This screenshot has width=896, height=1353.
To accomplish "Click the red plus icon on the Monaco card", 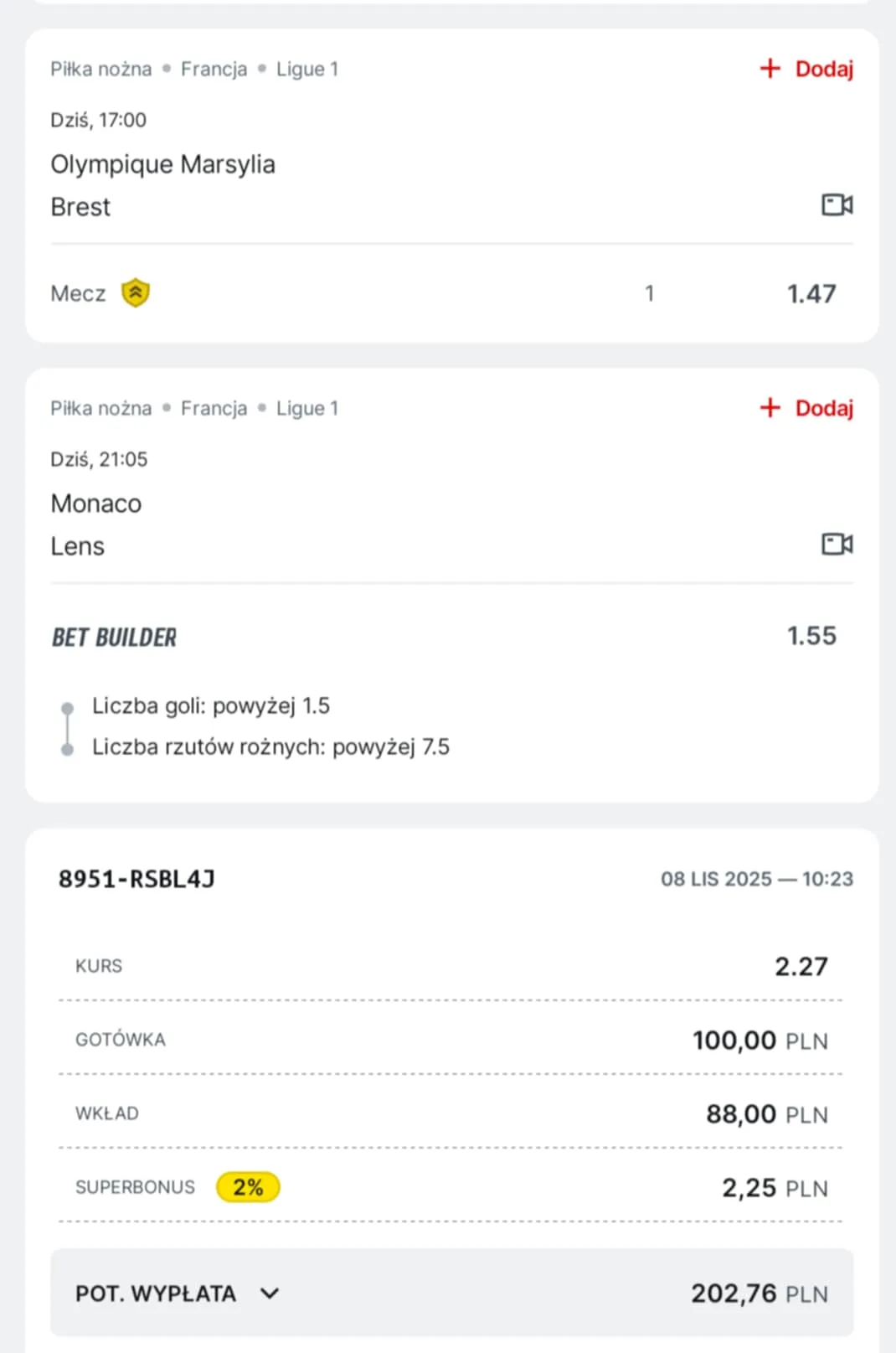I will click(x=769, y=408).
